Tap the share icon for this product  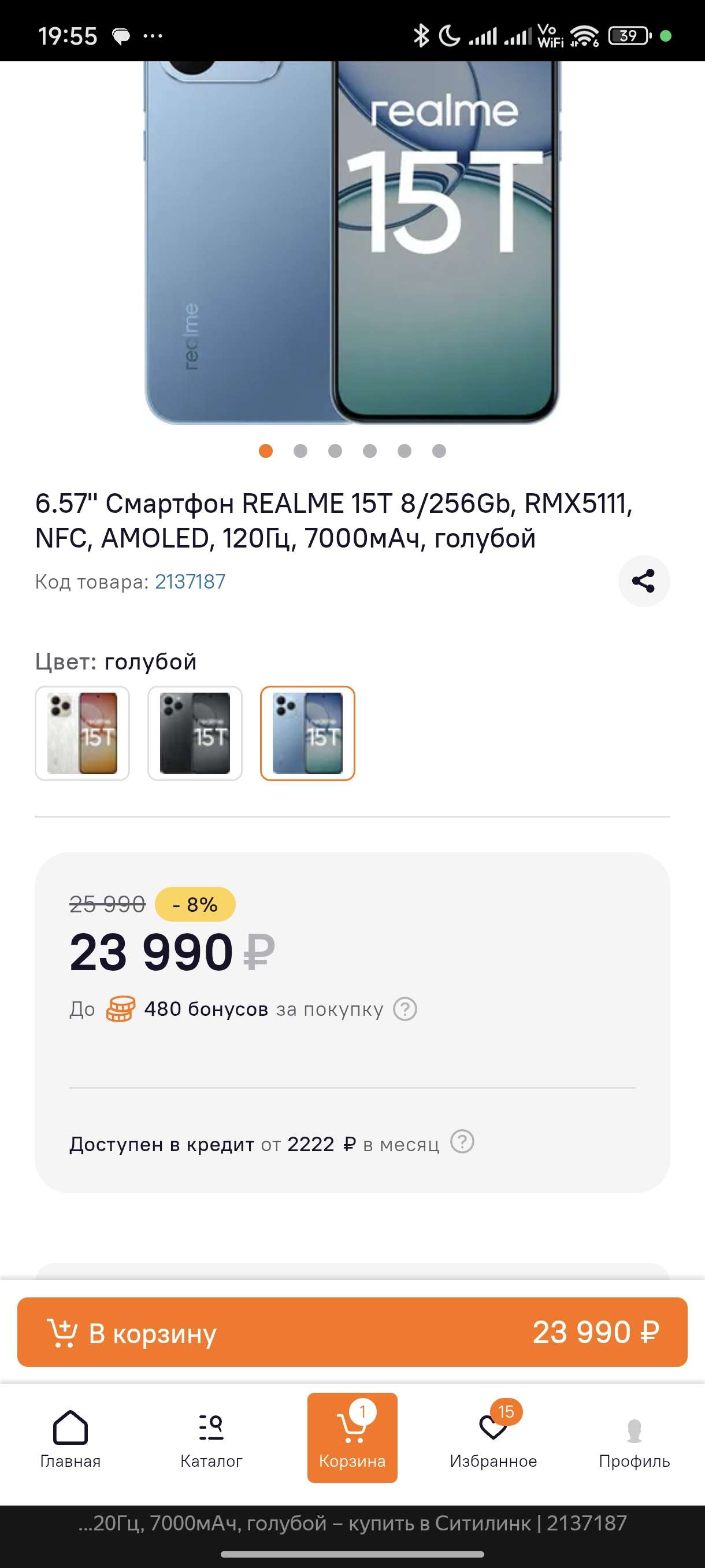click(644, 580)
